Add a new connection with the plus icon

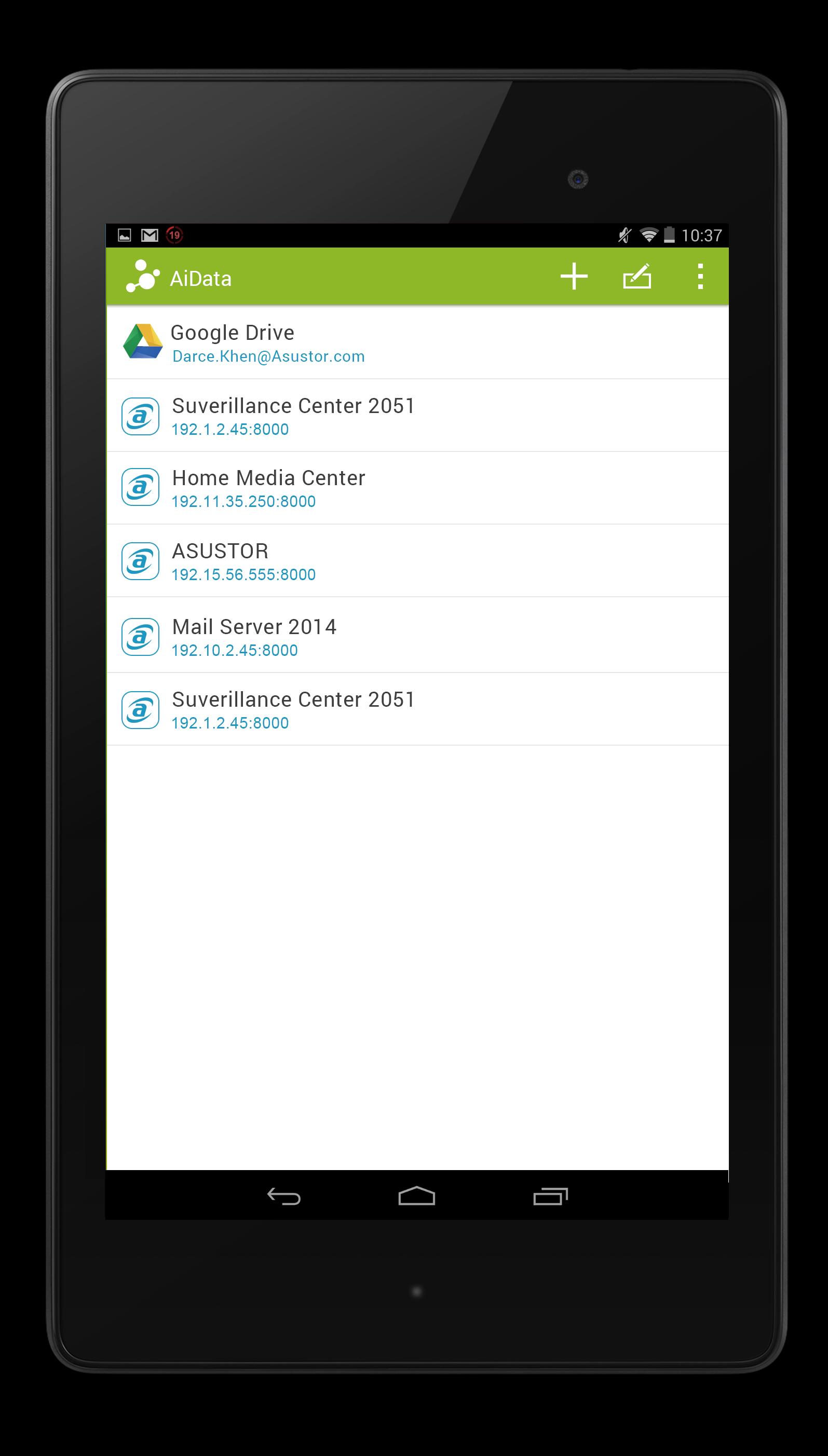574,277
